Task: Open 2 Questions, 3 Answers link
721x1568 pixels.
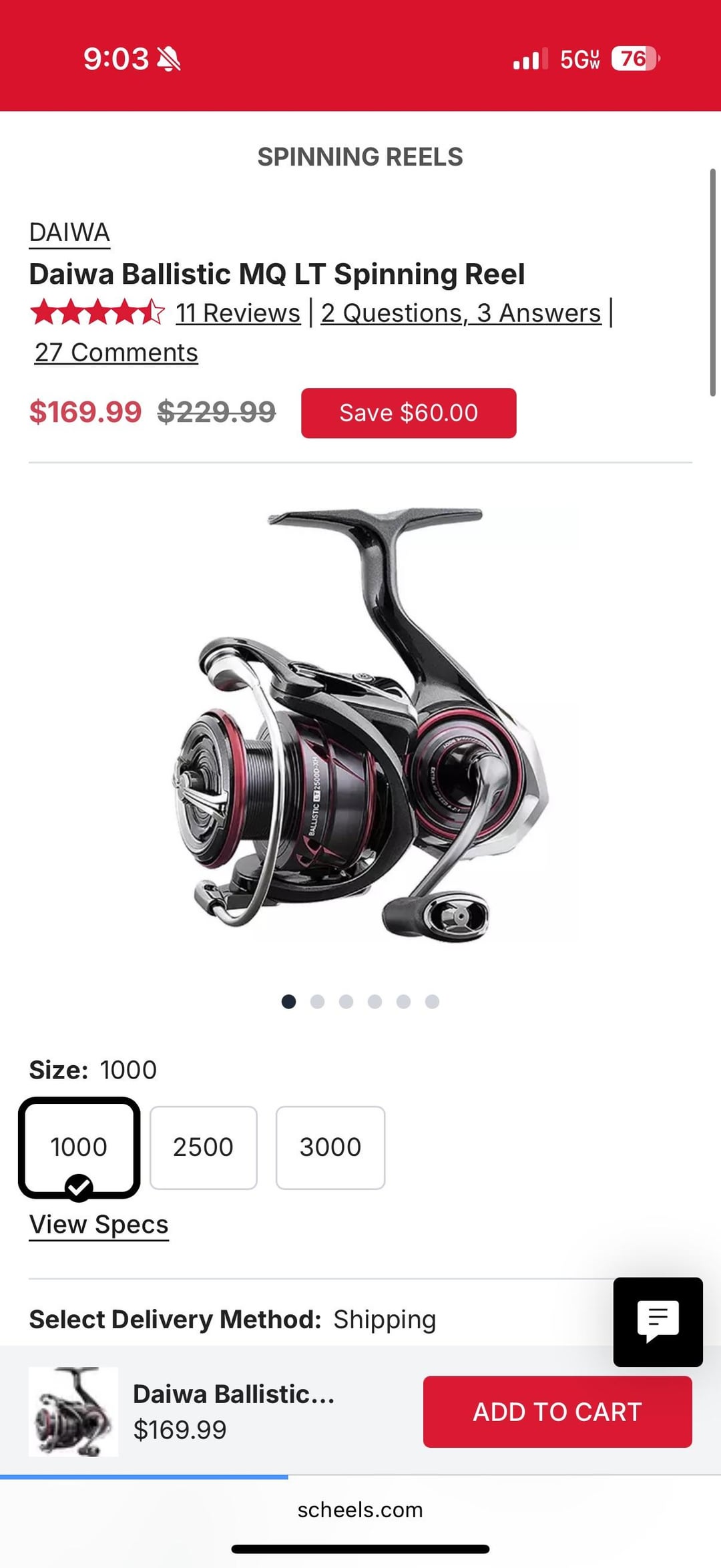Action: coord(461,313)
